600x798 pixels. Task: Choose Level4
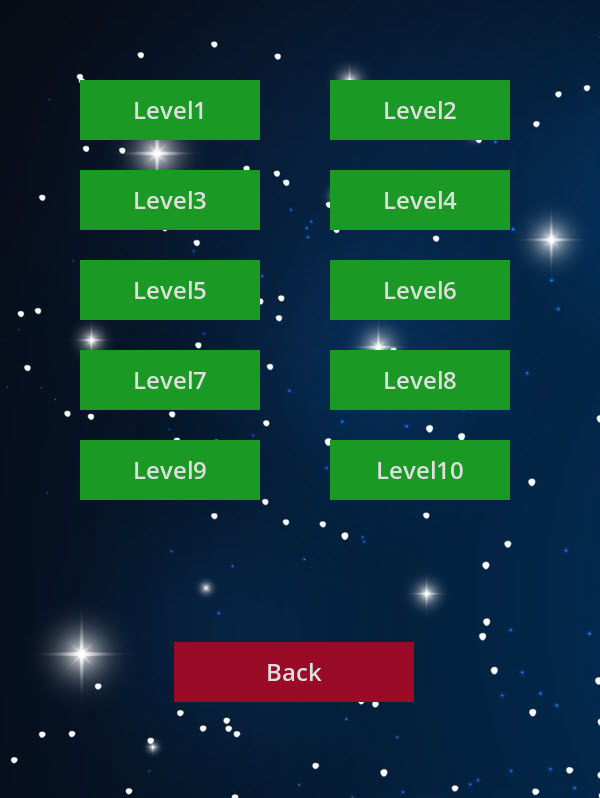tap(420, 200)
